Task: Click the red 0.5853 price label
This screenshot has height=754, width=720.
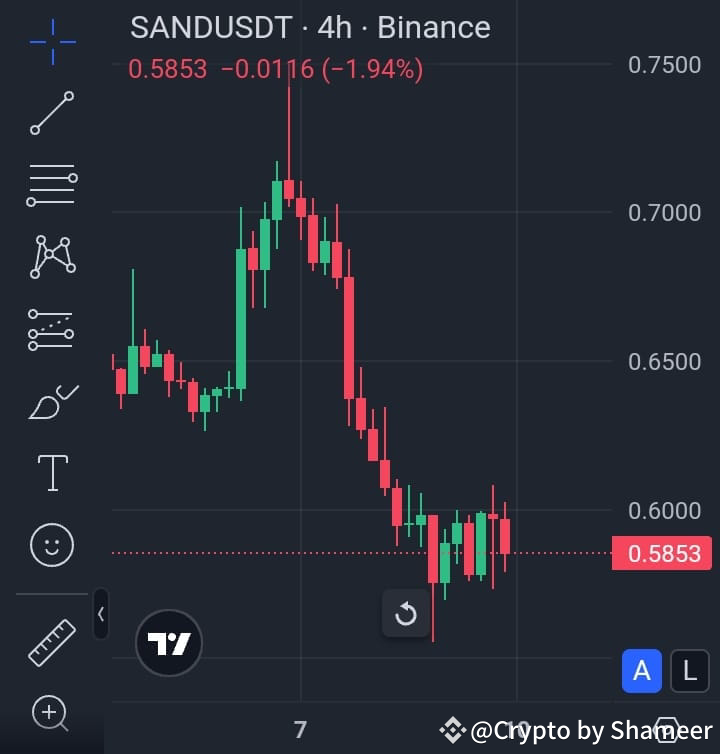Action: point(661,553)
